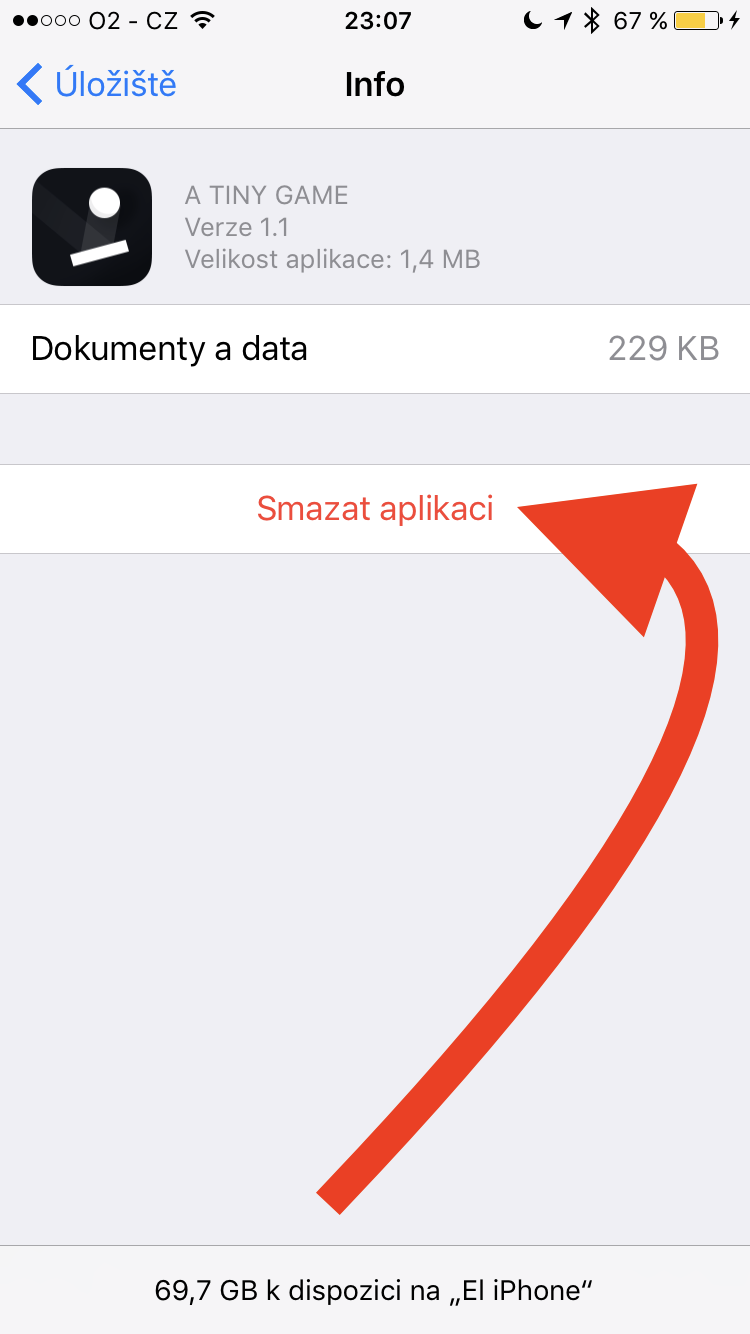The image size is (750, 1334).
Task: Go back to Úložiště
Action: [x=97, y=85]
